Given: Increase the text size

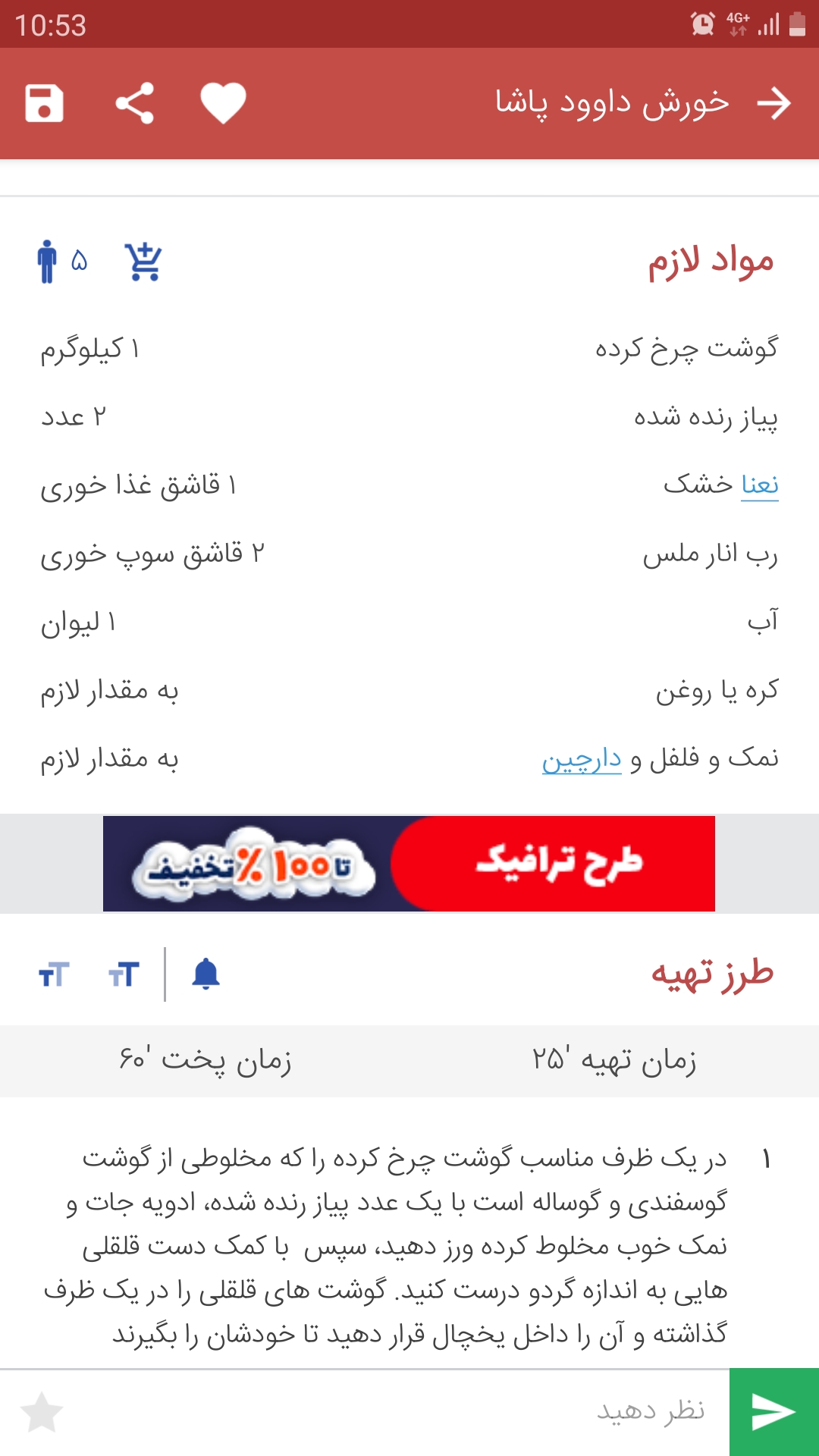Looking at the screenshot, I should tap(124, 974).
